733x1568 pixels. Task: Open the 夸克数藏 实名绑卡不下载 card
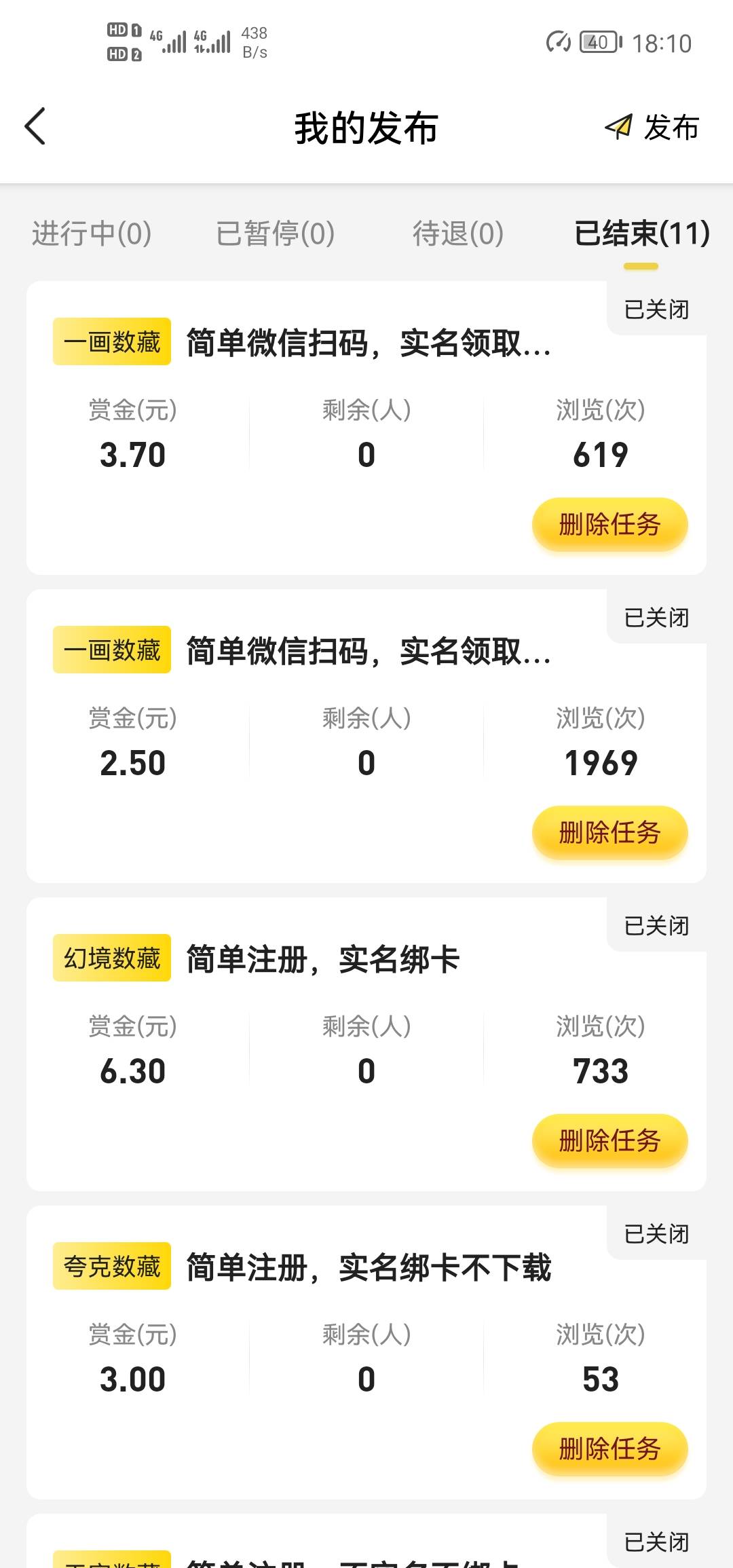[369, 1269]
